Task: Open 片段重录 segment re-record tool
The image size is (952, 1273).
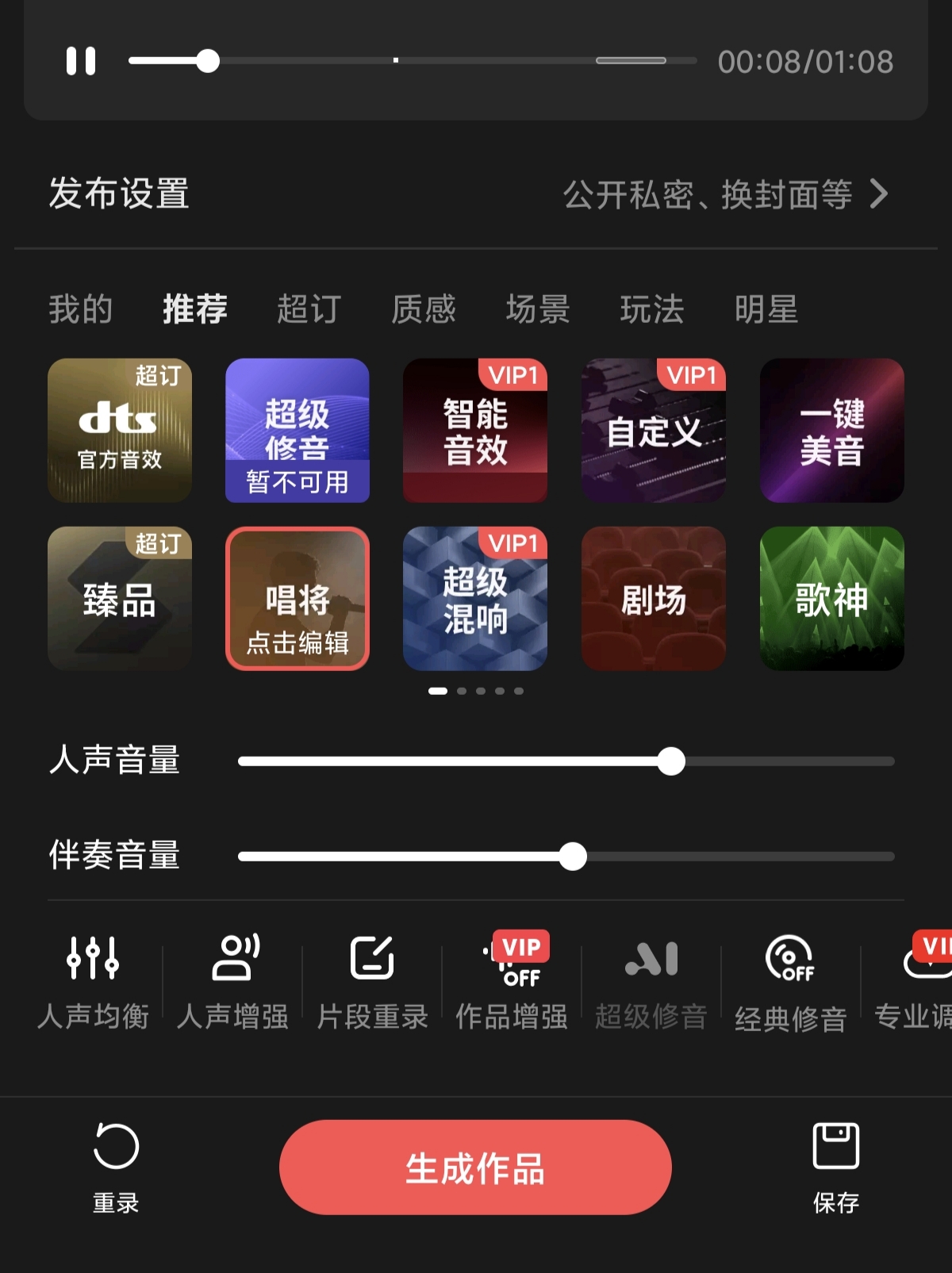Action: click(372, 981)
